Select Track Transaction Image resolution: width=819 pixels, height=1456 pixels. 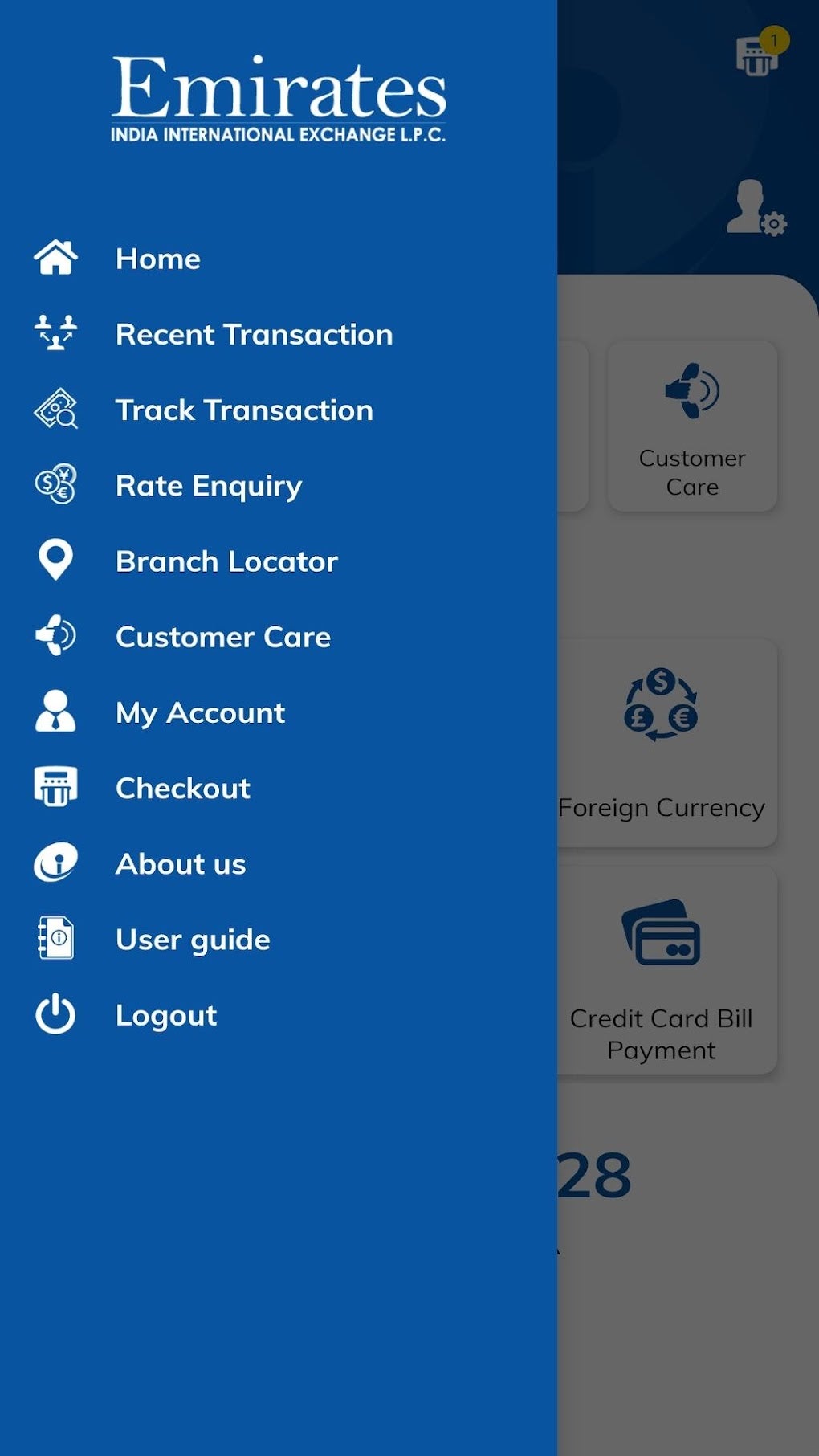click(x=244, y=410)
